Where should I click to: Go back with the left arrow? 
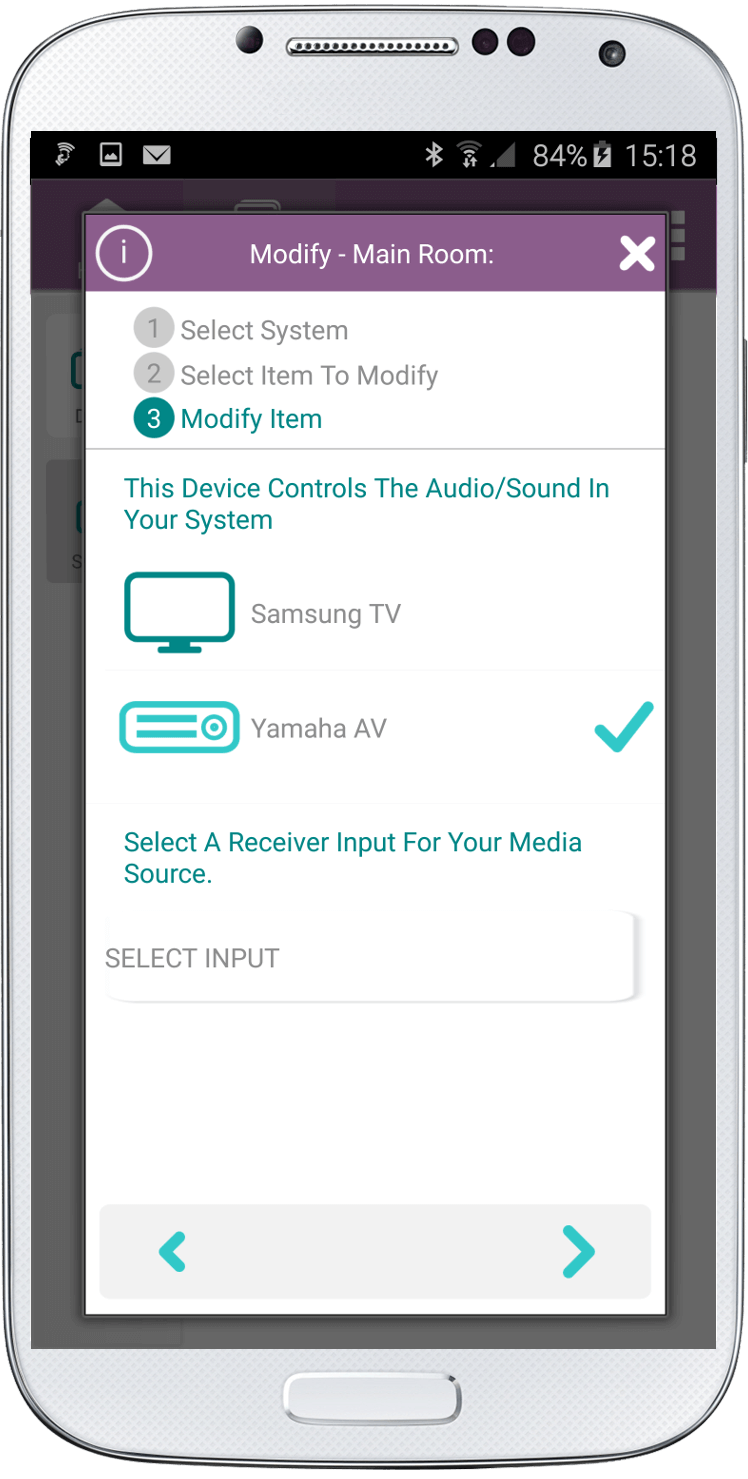pyautogui.click(x=173, y=1251)
